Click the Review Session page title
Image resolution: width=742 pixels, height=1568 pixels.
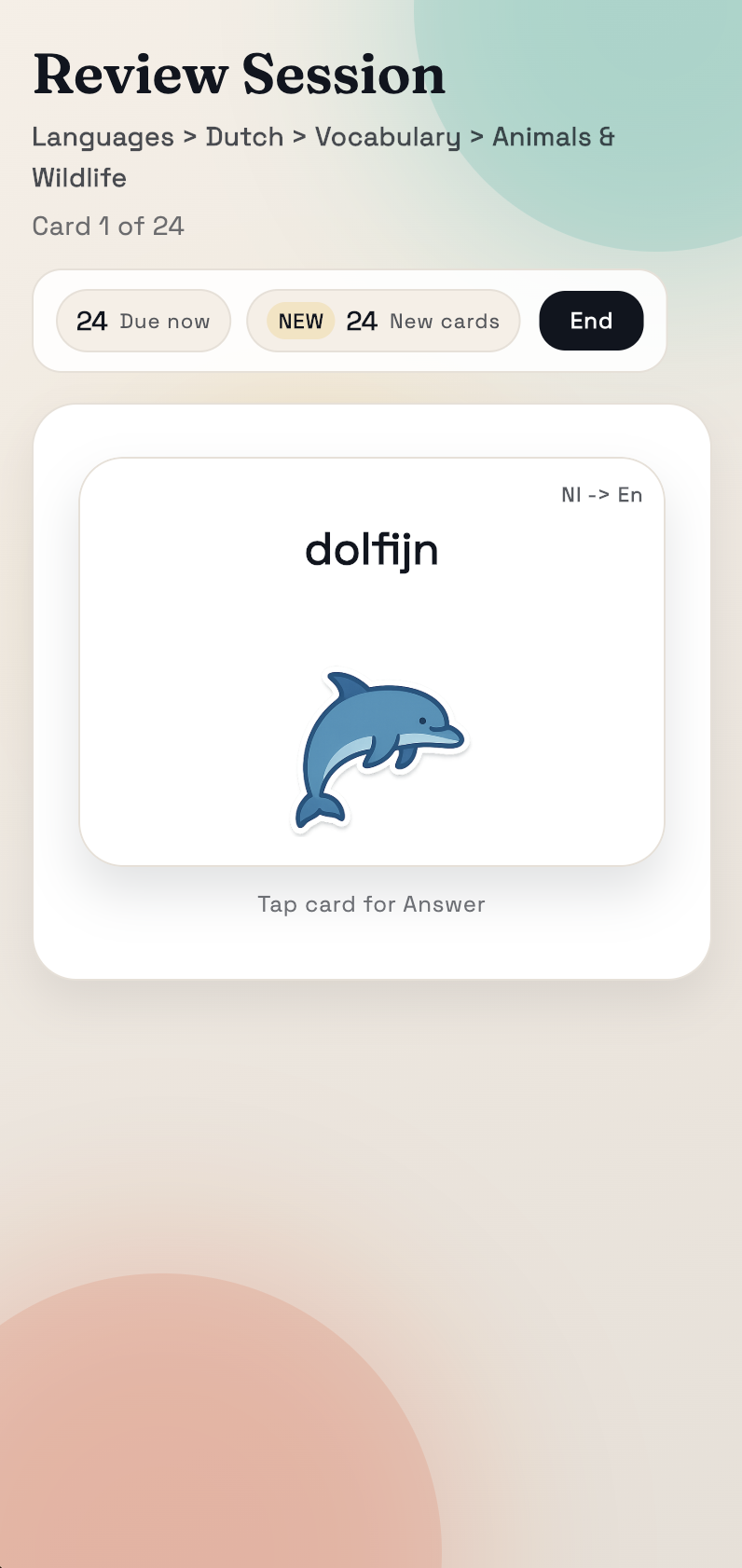(239, 75)
